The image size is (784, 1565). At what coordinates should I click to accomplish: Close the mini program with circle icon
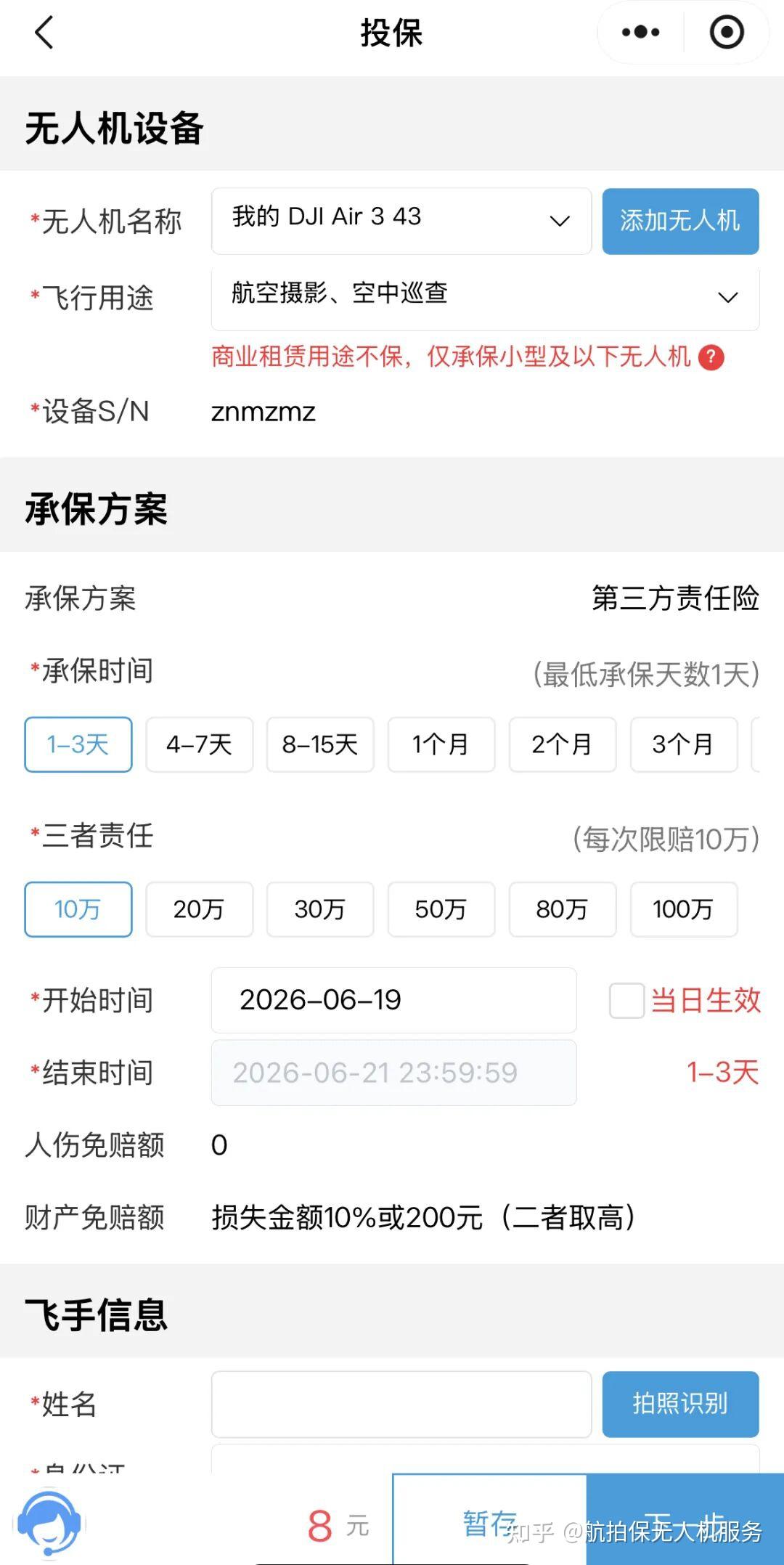(x=727, y=33)
